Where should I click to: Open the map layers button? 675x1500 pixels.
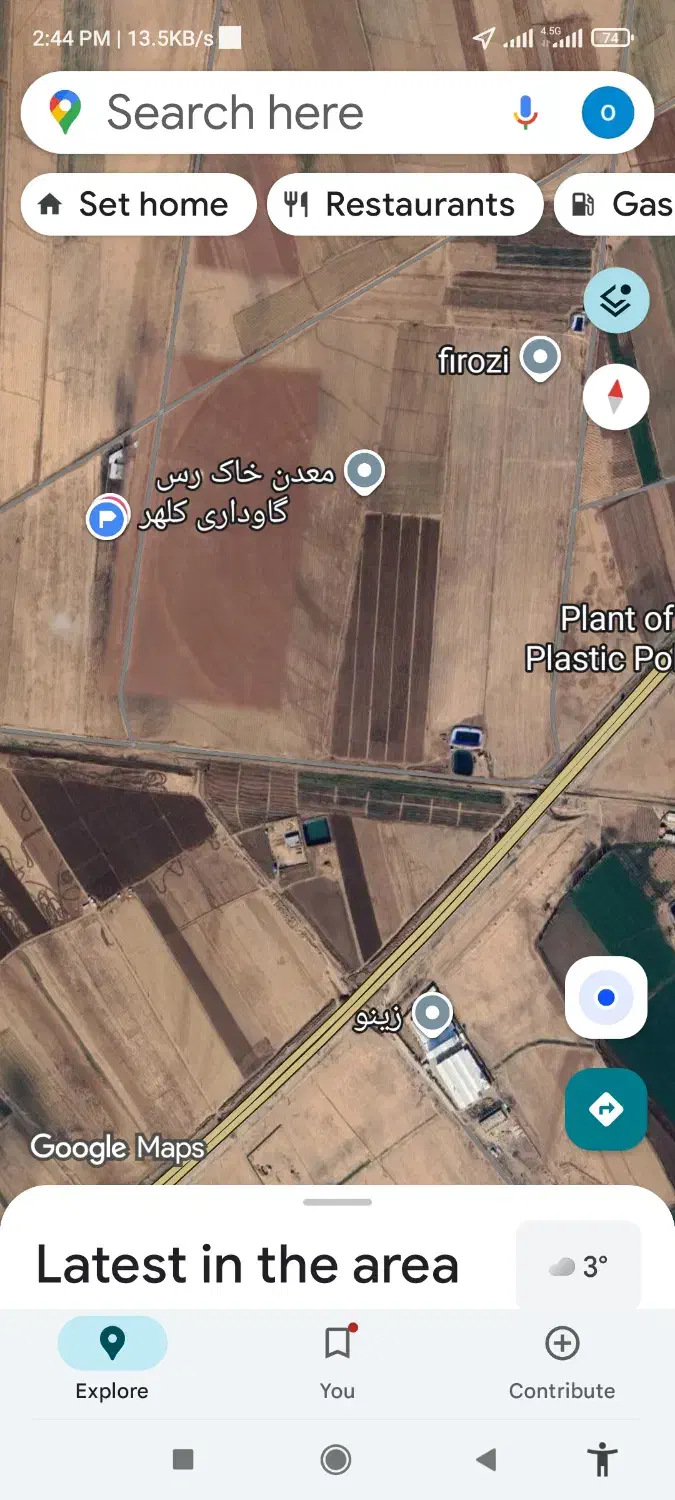pyautogui.click(x=616, y=300)
